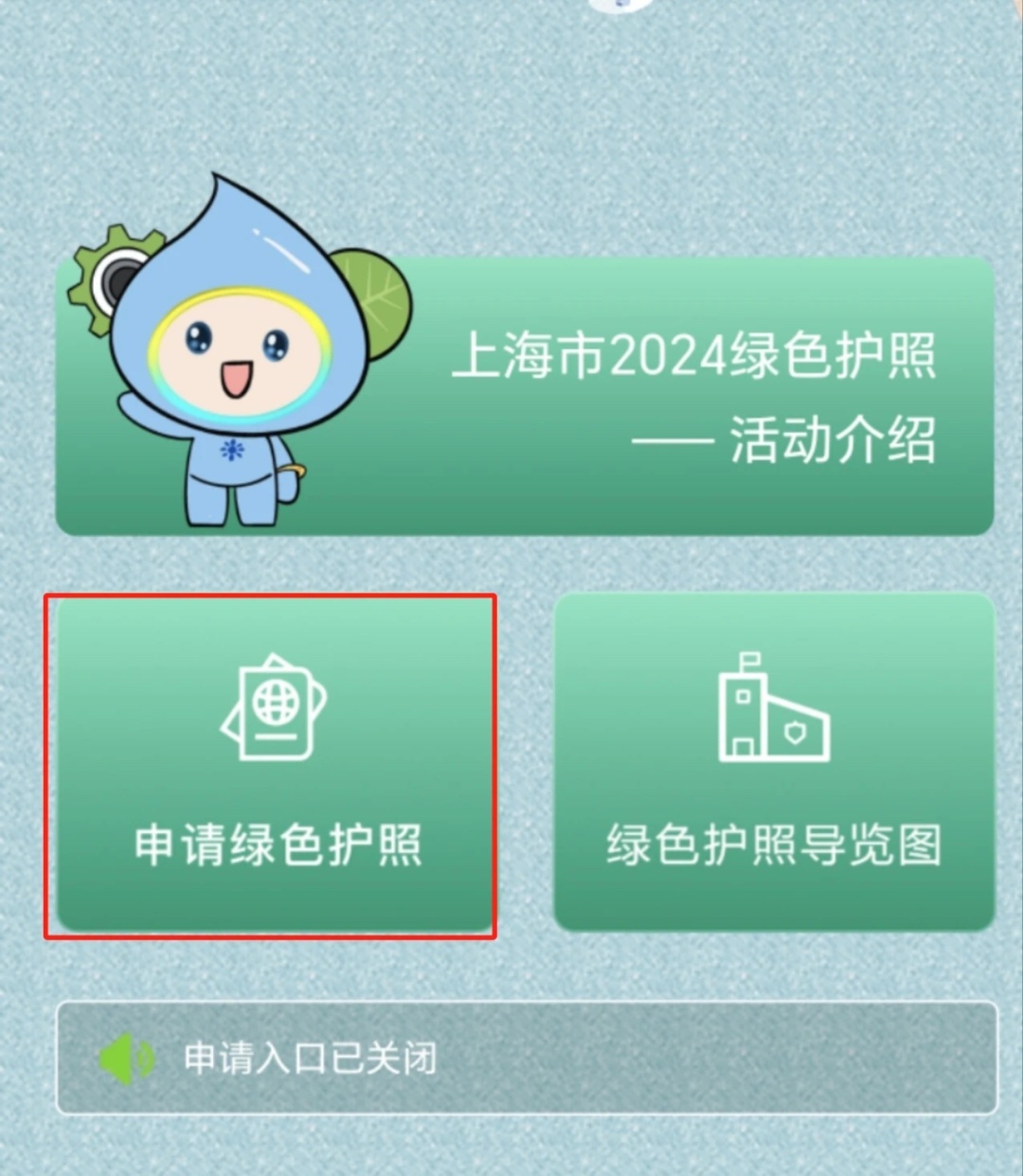1023x1176 pixels.
Task: Tap 申请绿色护照 button
Action: point(275,765)
